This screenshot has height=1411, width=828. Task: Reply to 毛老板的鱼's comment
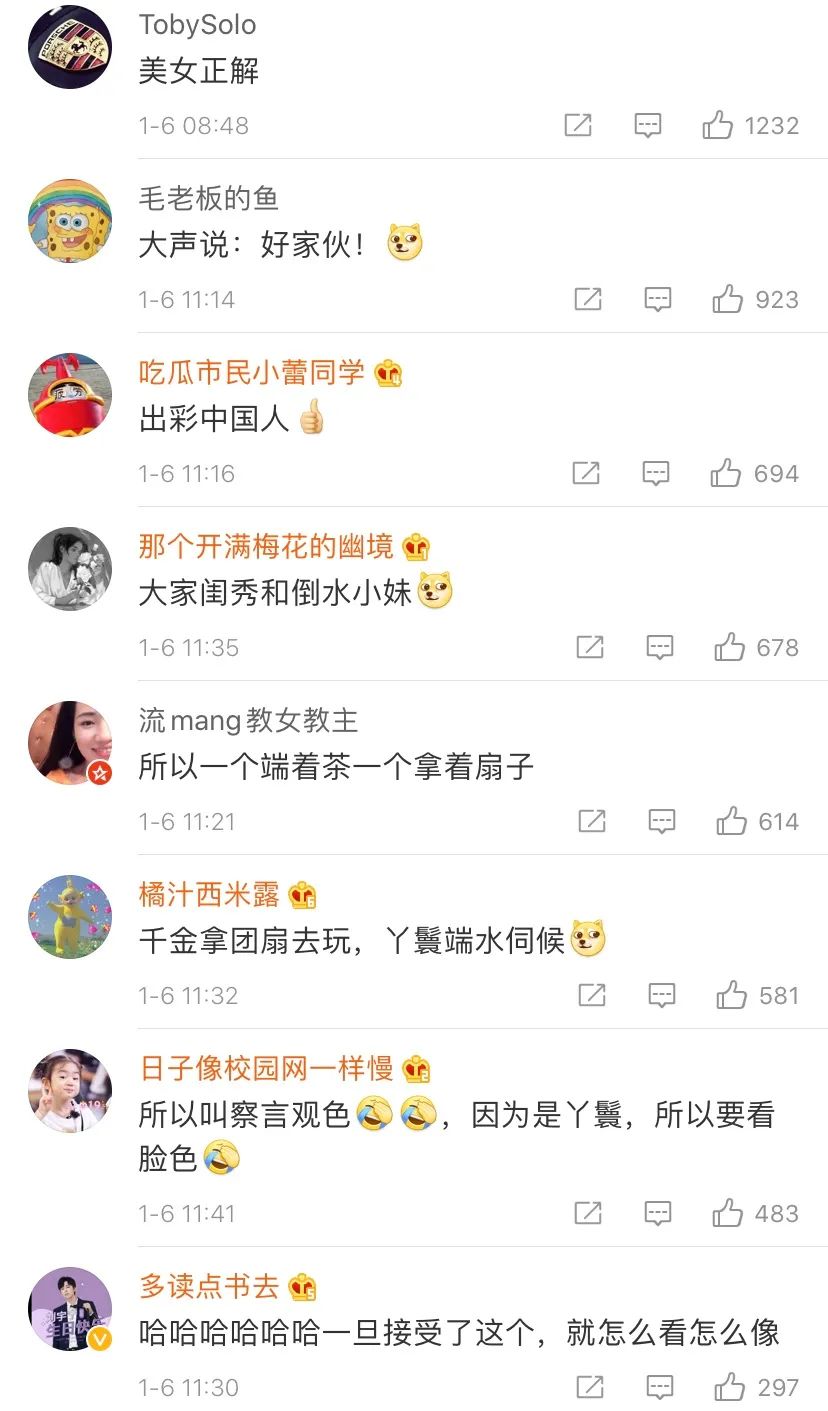(657, 299)
